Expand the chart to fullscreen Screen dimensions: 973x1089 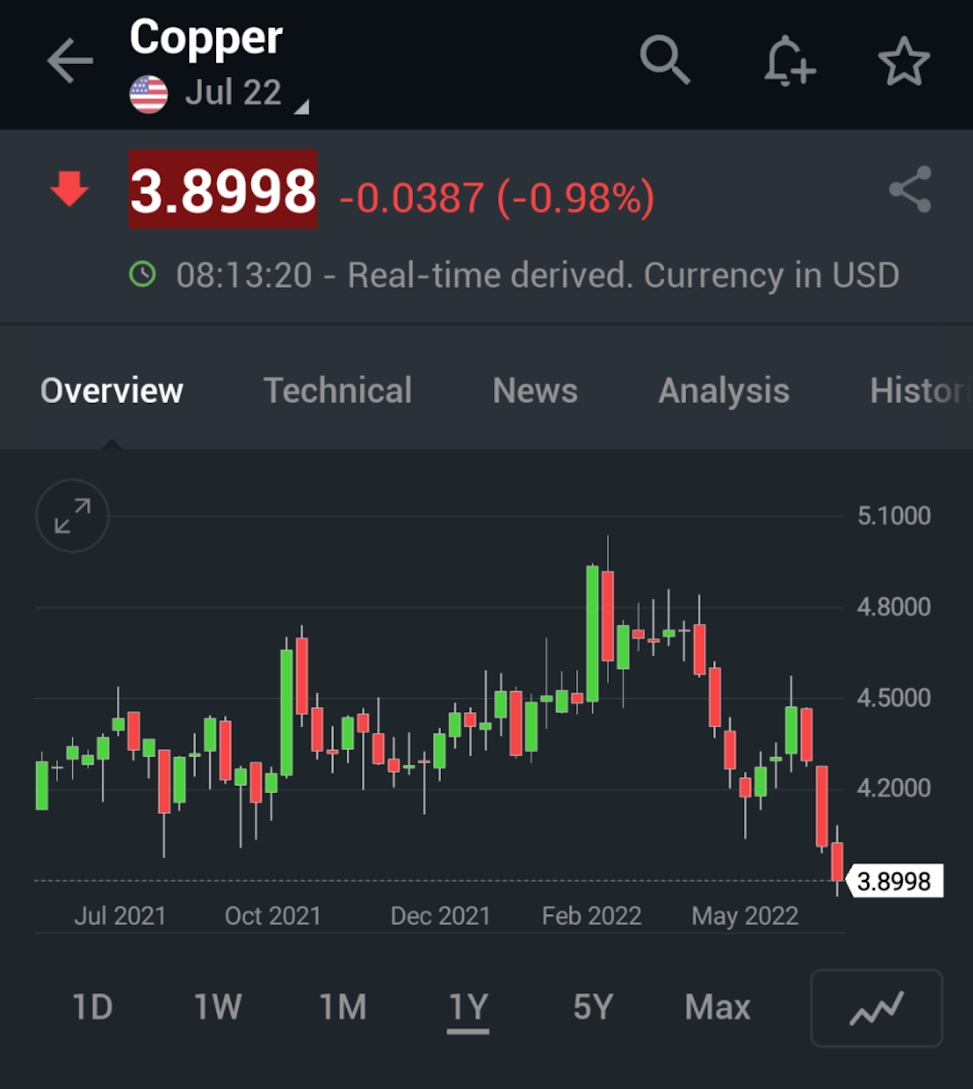[71, 516]
